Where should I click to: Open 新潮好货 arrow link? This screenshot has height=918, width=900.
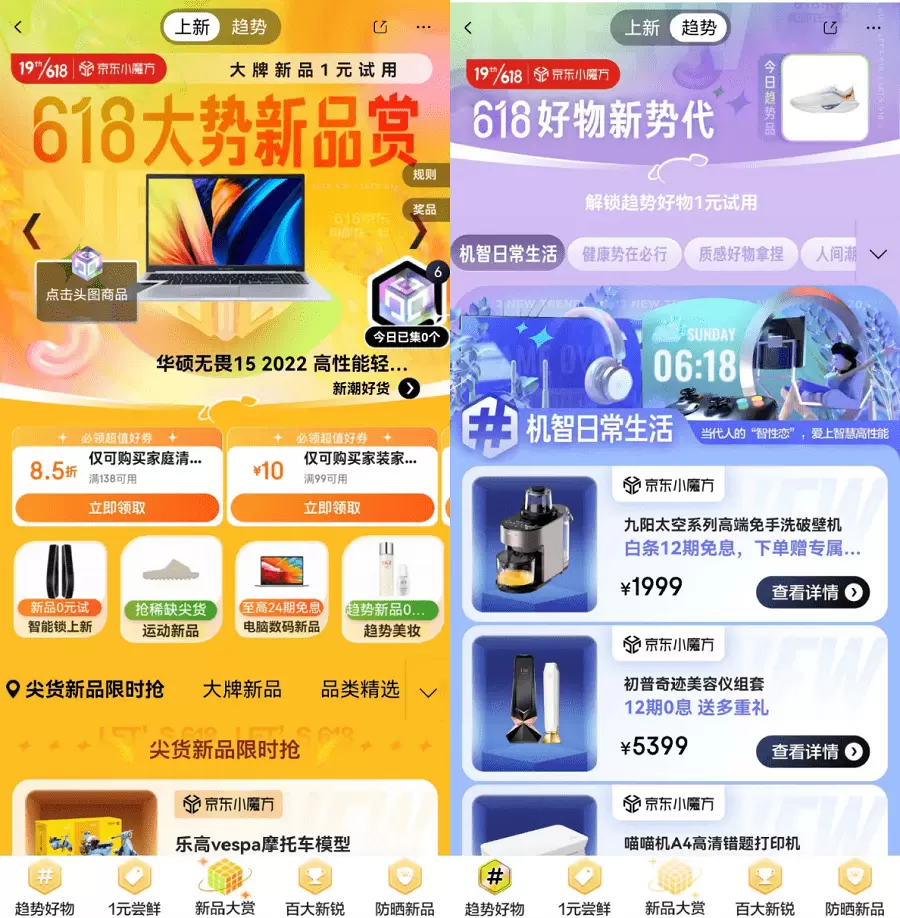(407, 389)
